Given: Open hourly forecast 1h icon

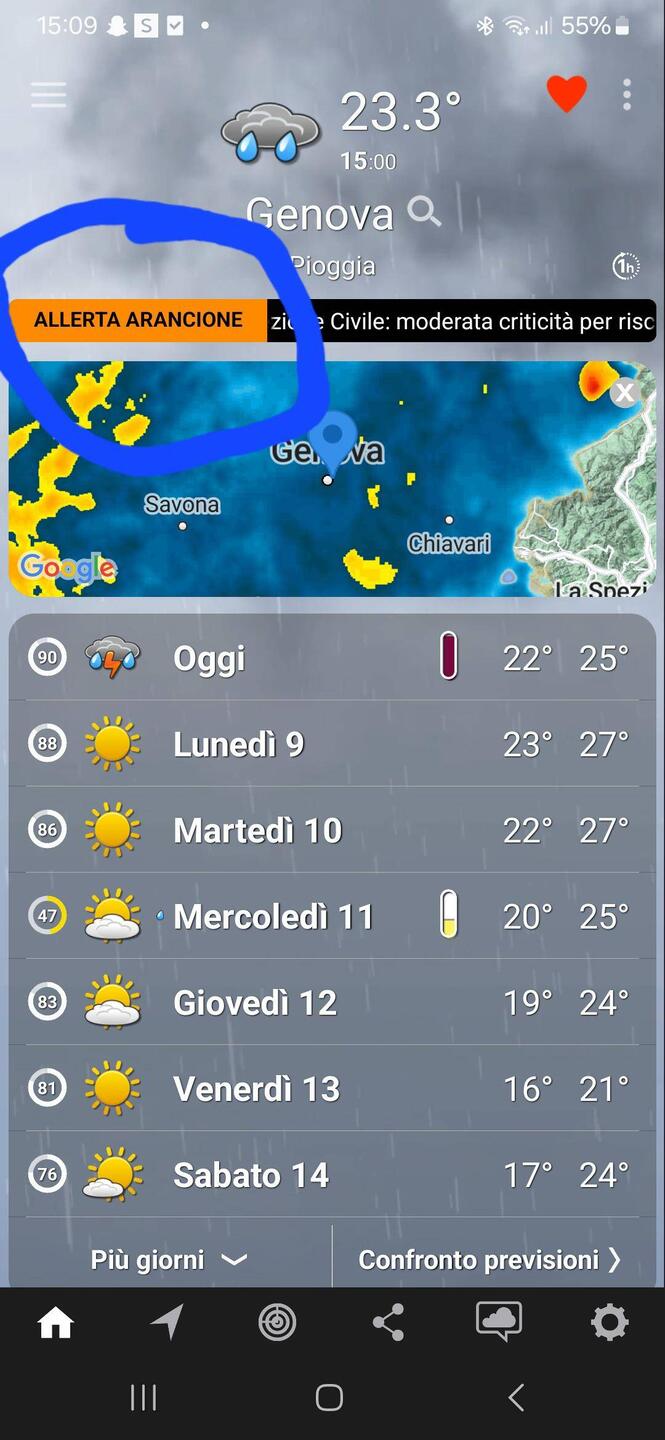Looking at the screenshot, I should click(626, 266).
